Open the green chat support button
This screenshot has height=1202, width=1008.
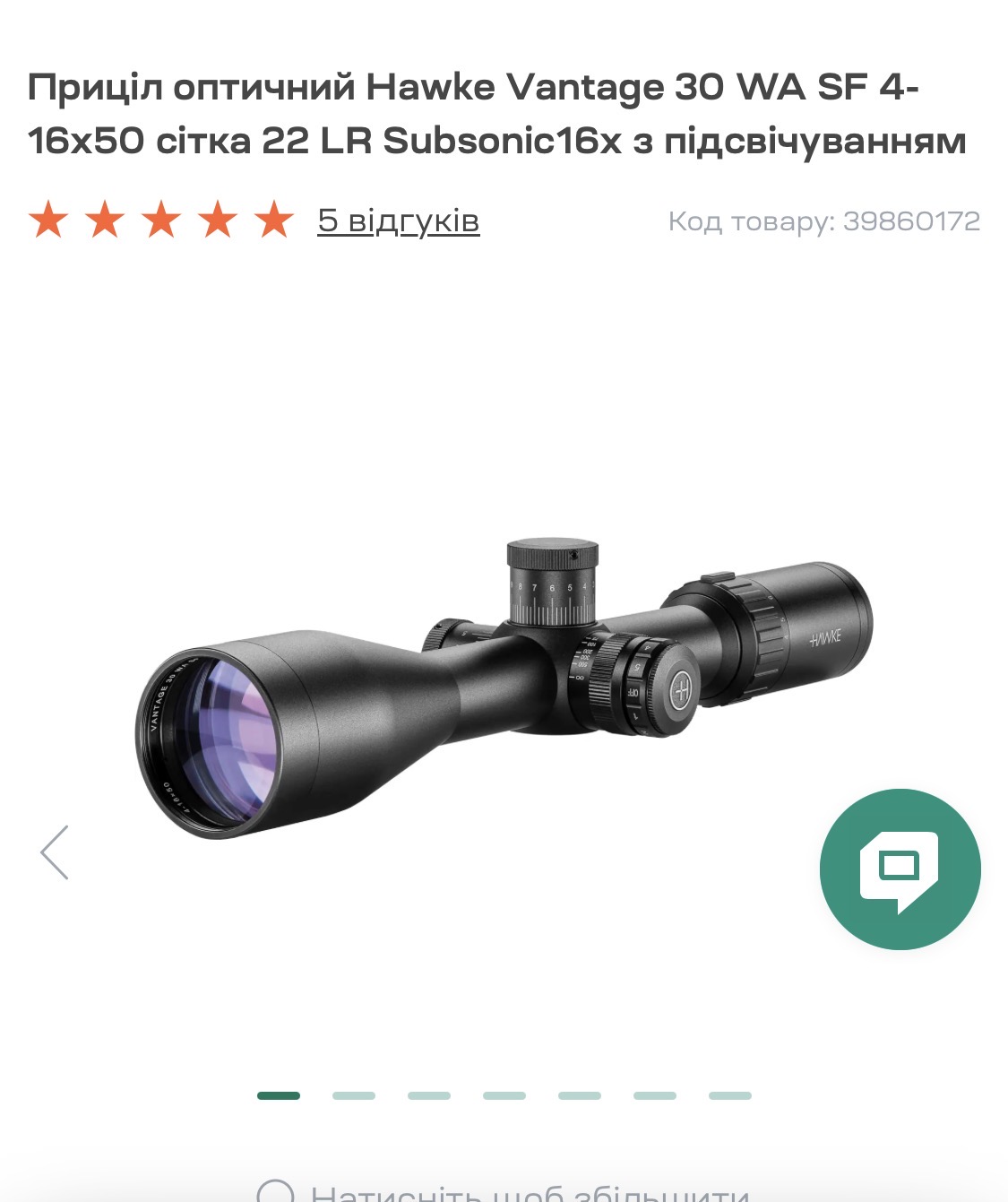tap(900, 869)
